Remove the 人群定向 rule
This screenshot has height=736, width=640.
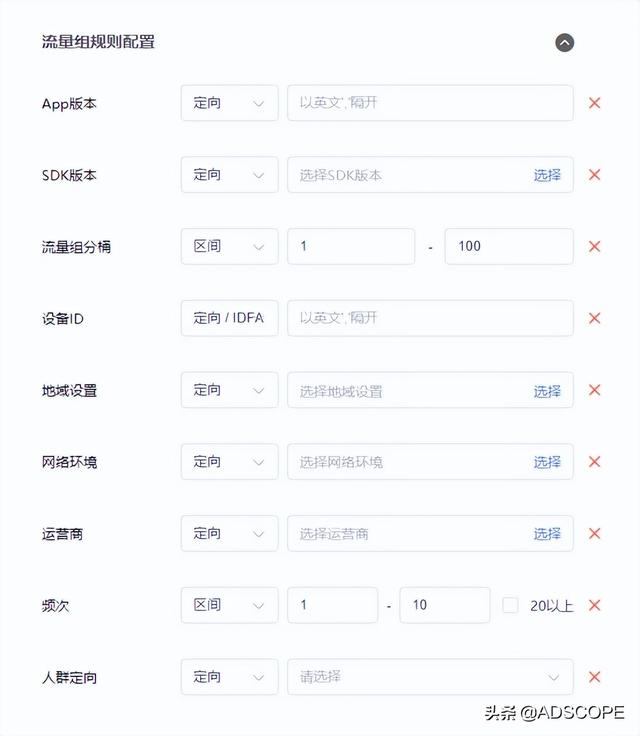pos(595,677)
